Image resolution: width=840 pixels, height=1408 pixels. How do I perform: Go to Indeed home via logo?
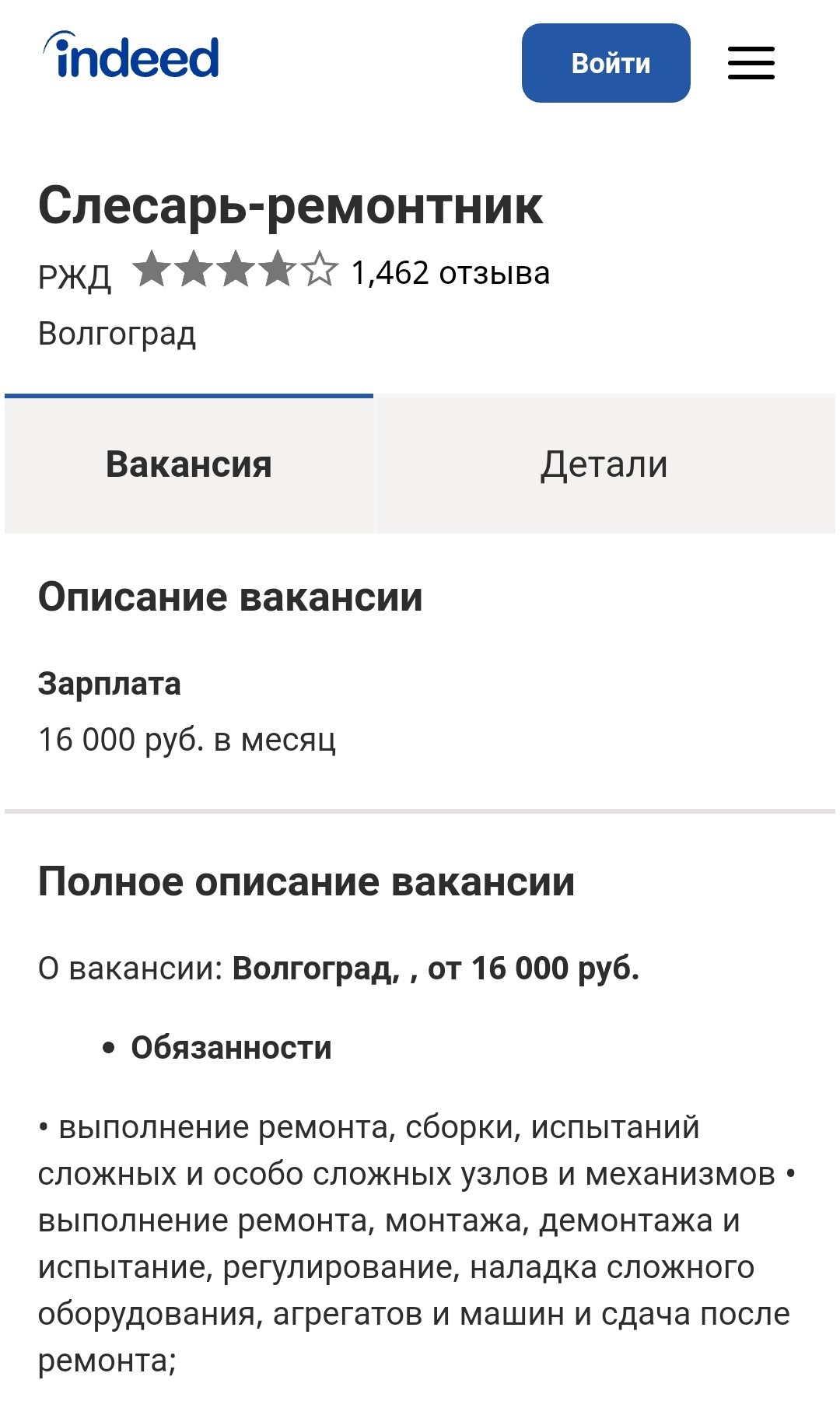(x=131, y=57)
